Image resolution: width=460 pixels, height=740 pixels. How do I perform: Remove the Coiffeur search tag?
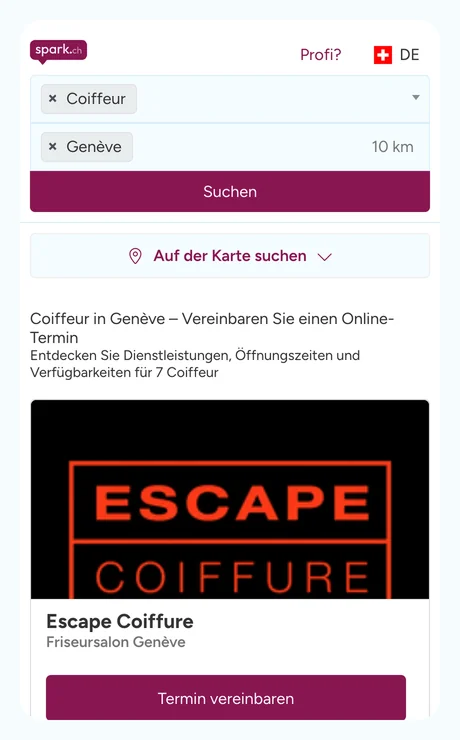tap(53, 99)
